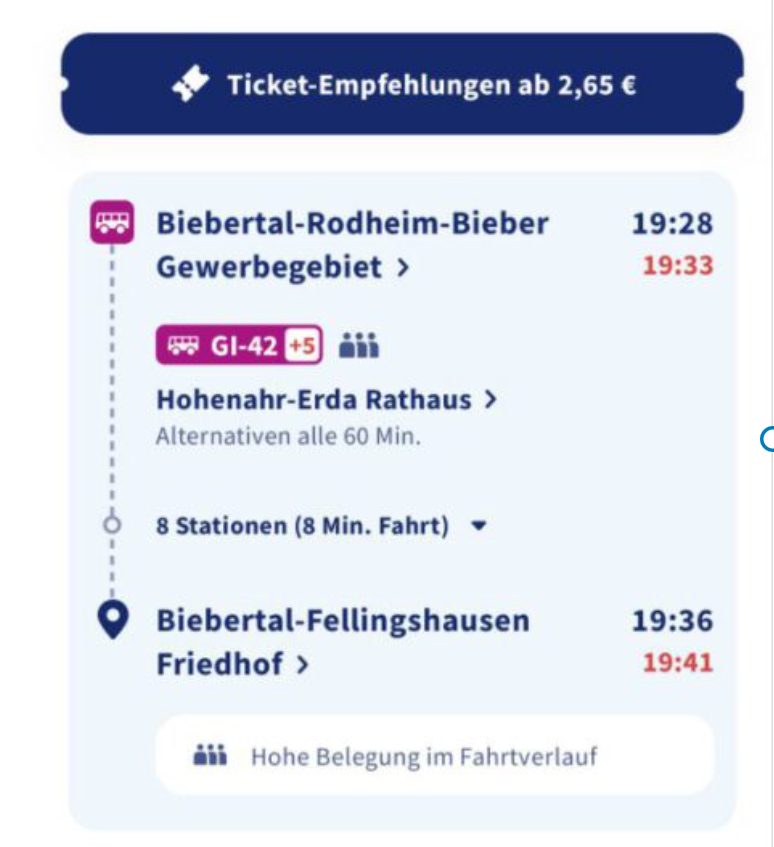Open ticket recommendations from 2,65 €

(x=402, y=85)
